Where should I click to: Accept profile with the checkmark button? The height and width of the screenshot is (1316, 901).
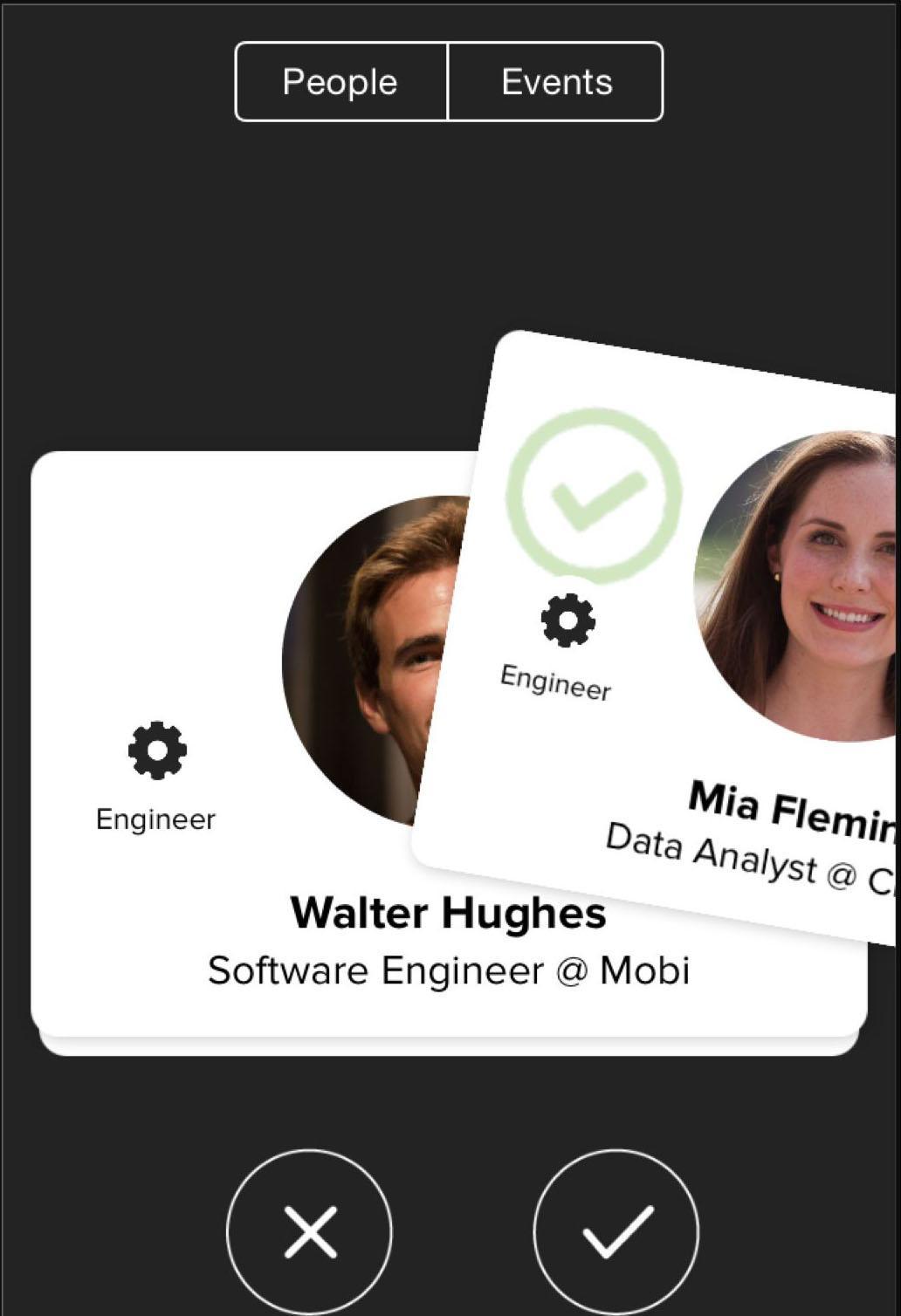point(616,1231)
